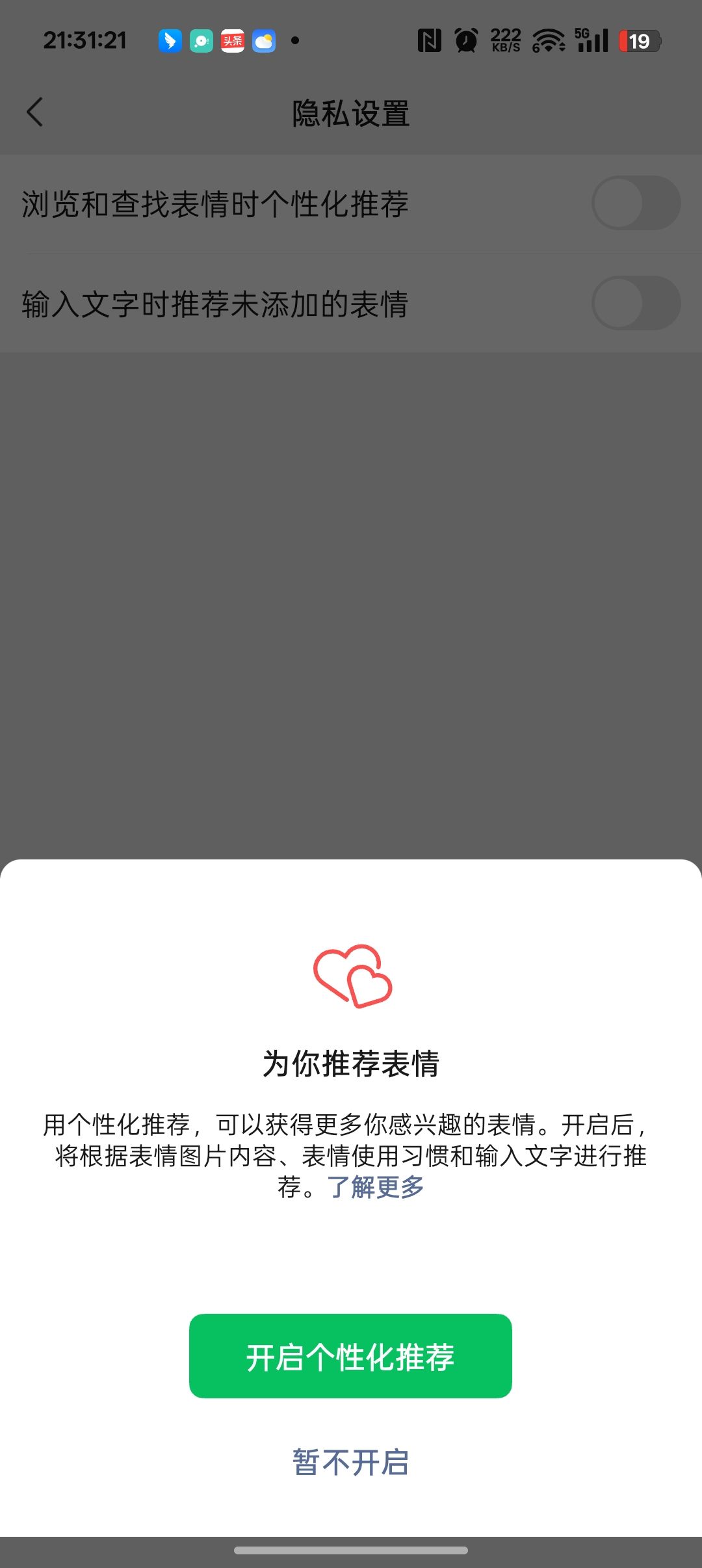Toggle 输入文字时推荐未添加的表情 switch

(x=636, y=304)
